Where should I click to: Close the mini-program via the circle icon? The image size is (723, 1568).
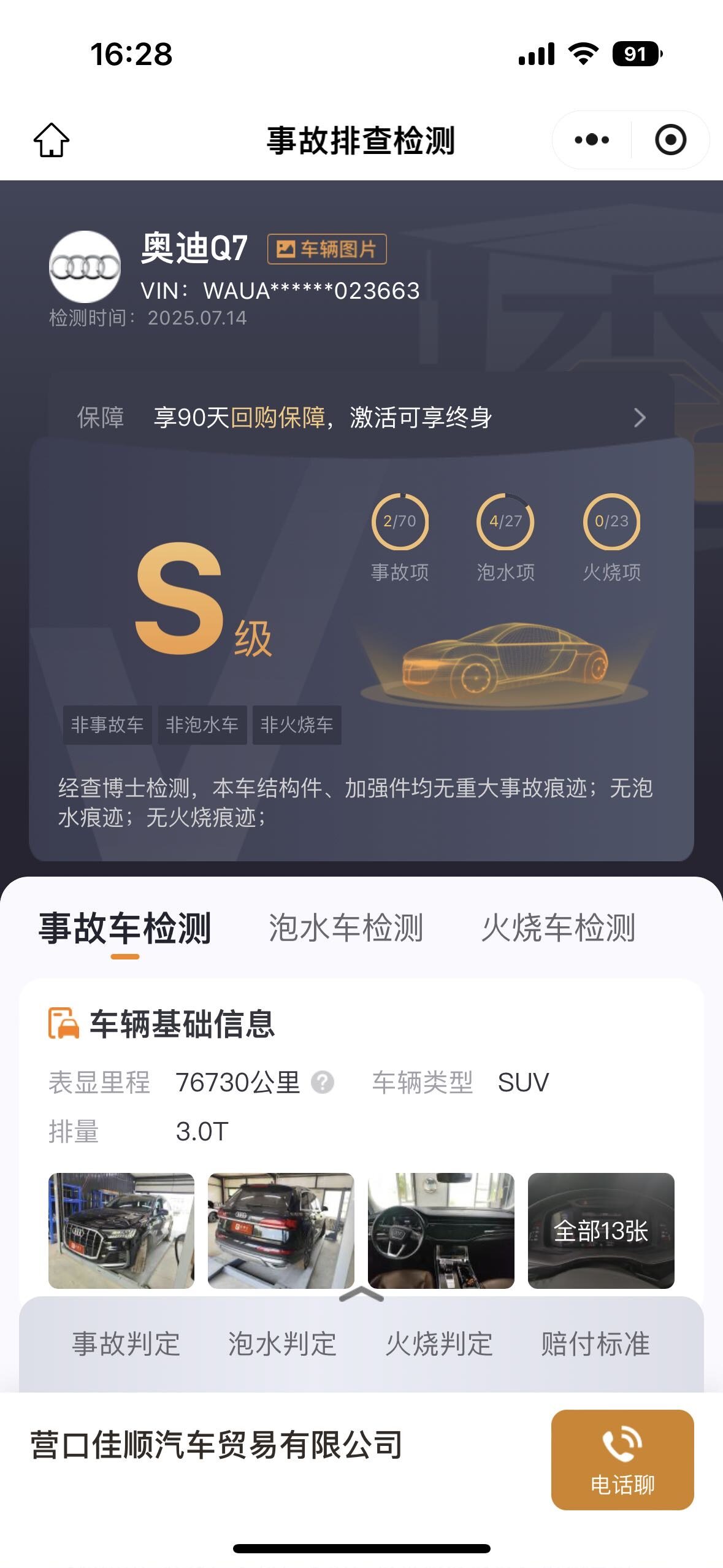670,140
